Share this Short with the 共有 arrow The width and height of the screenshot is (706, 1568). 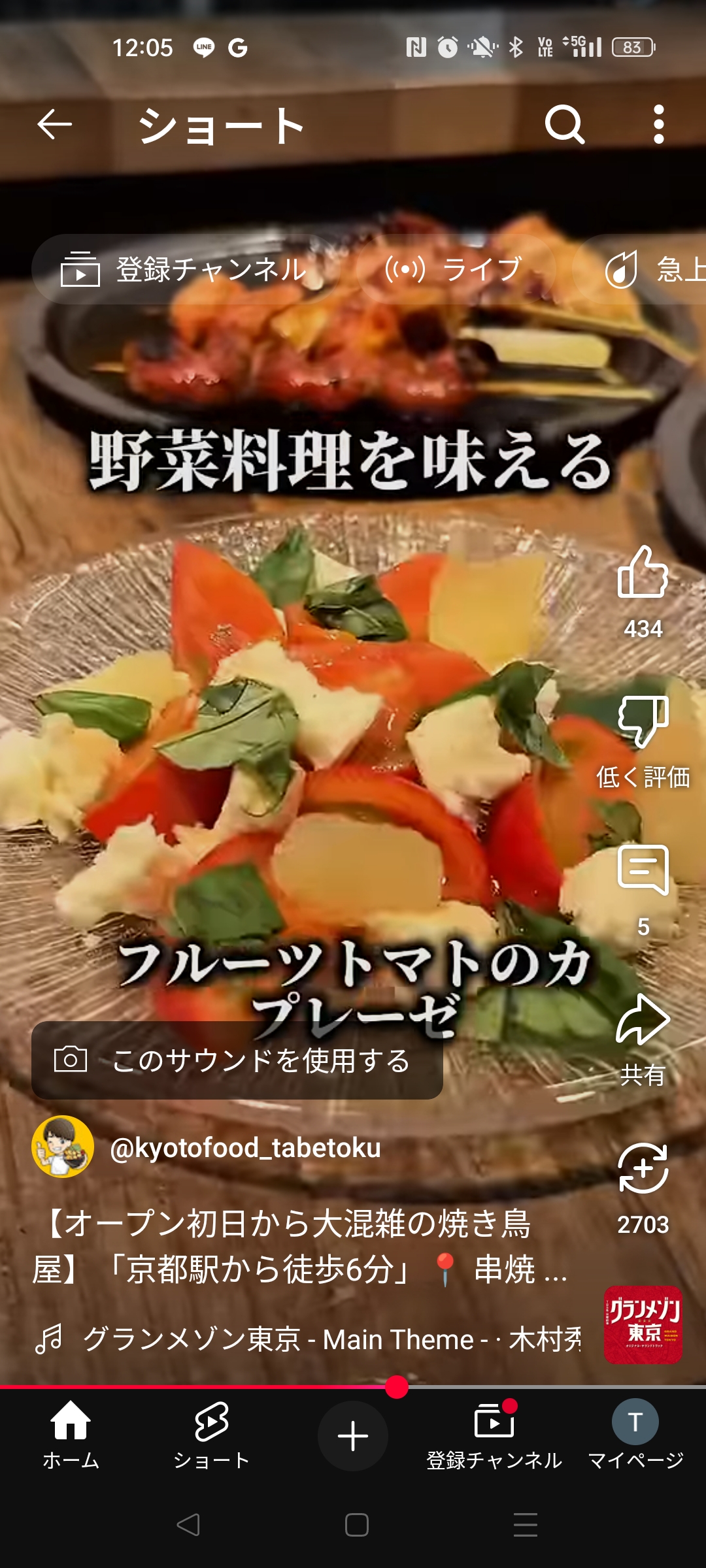pos(643,1021)
